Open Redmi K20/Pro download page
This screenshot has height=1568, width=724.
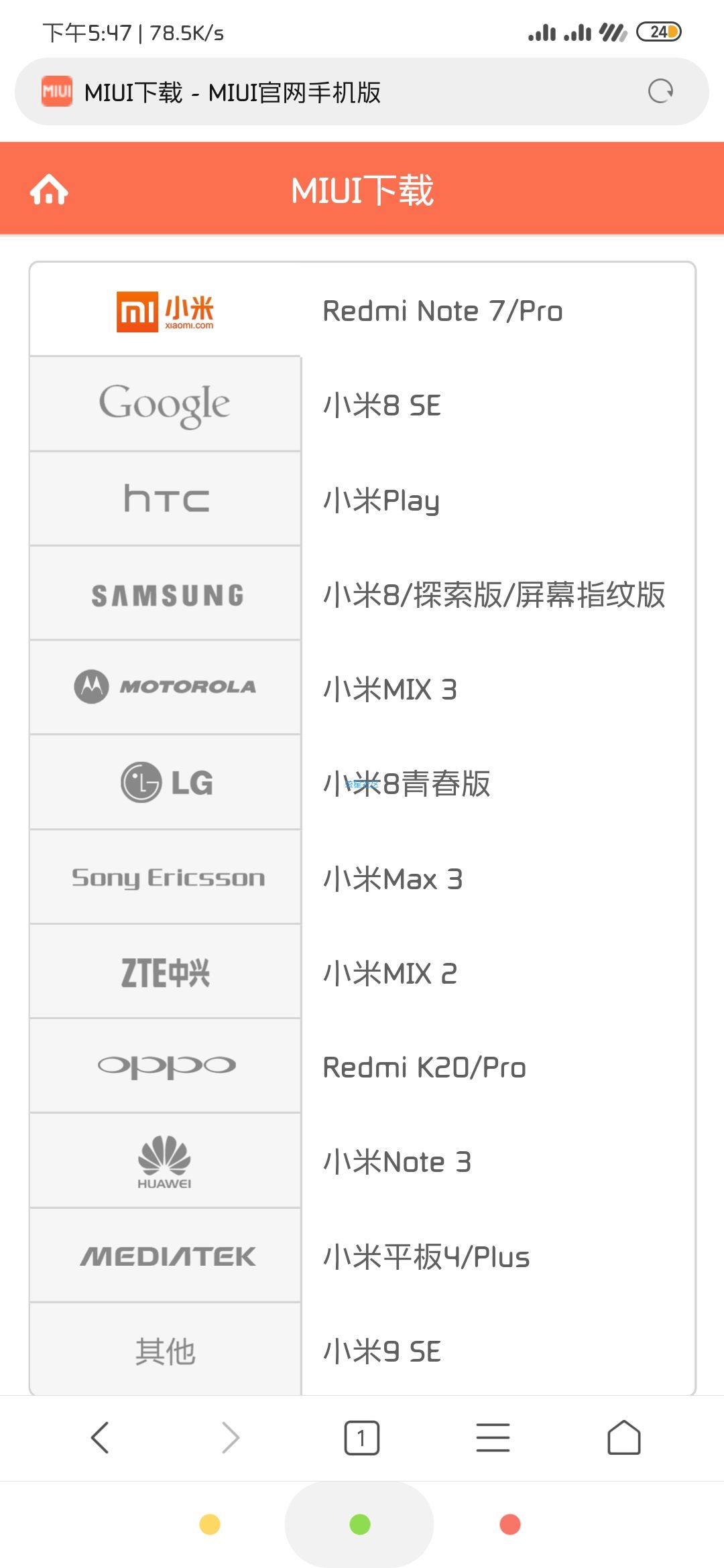pyautogui.click(x=424, y=1067)
